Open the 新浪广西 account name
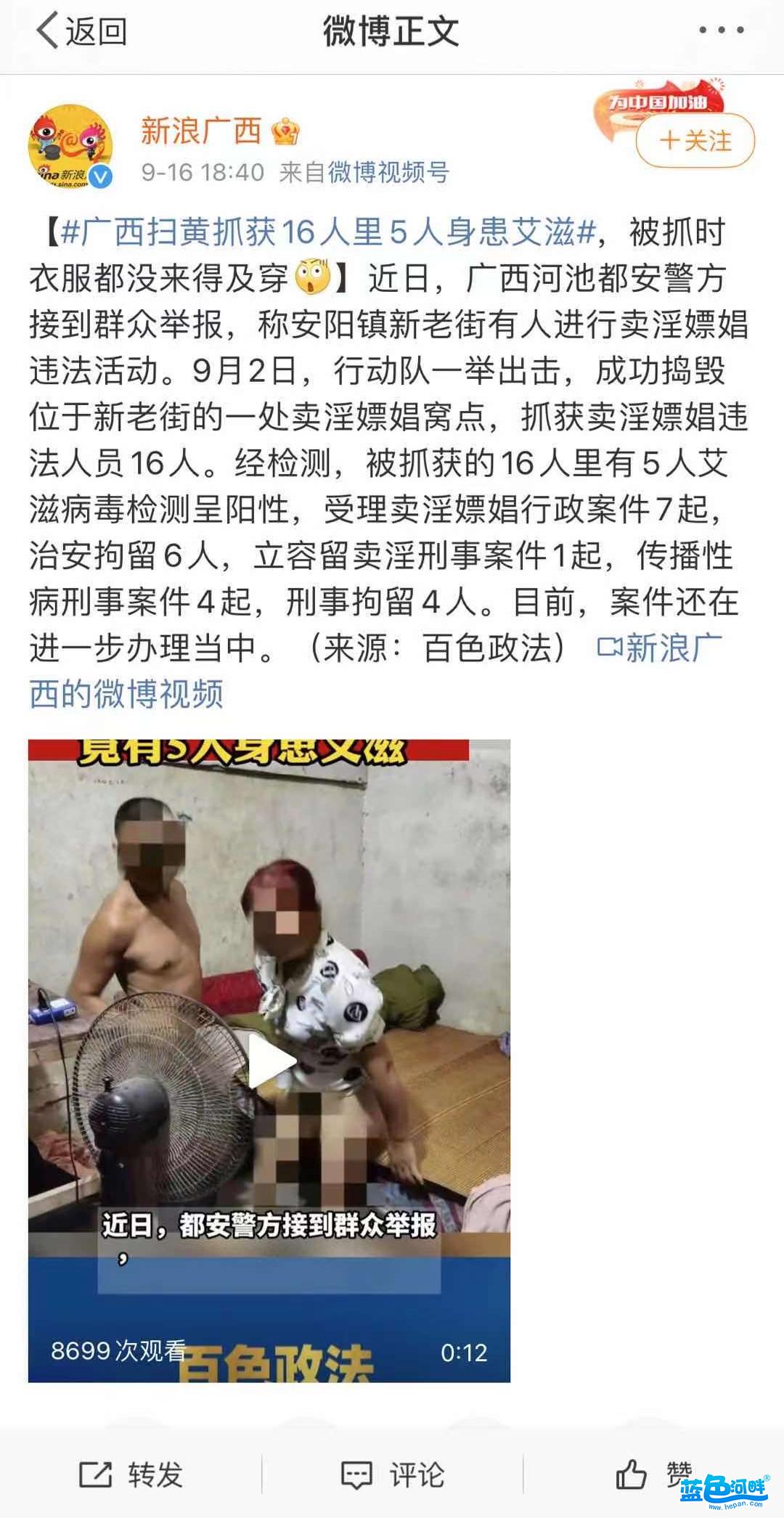Screen dimensions: 784x1518 (x=201, y=131)
